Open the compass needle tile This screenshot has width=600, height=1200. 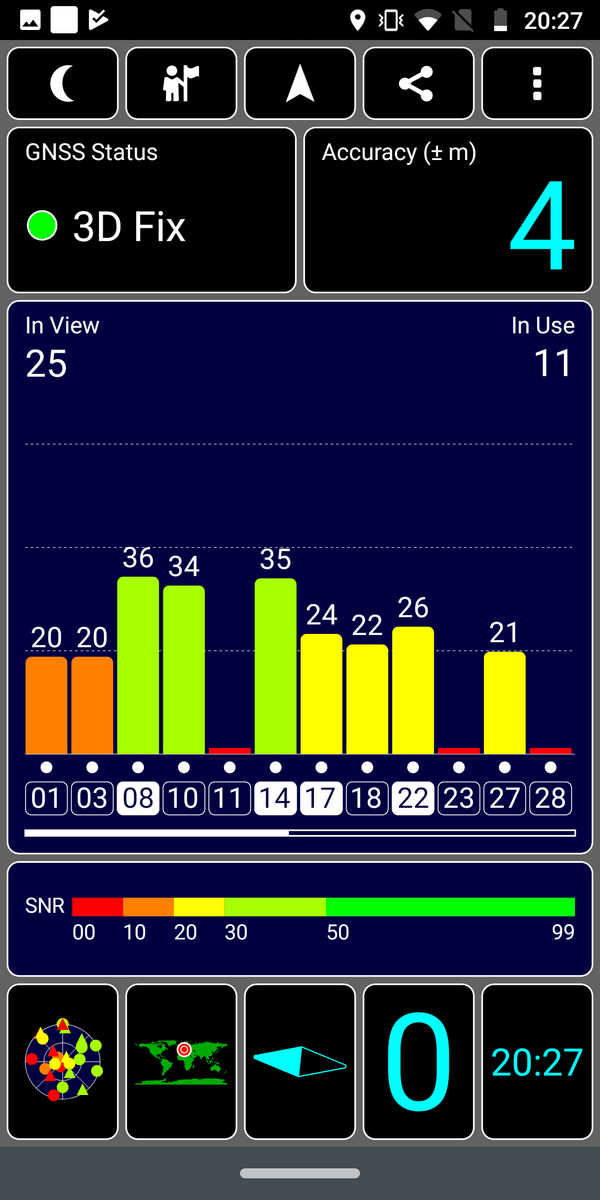300,1062
